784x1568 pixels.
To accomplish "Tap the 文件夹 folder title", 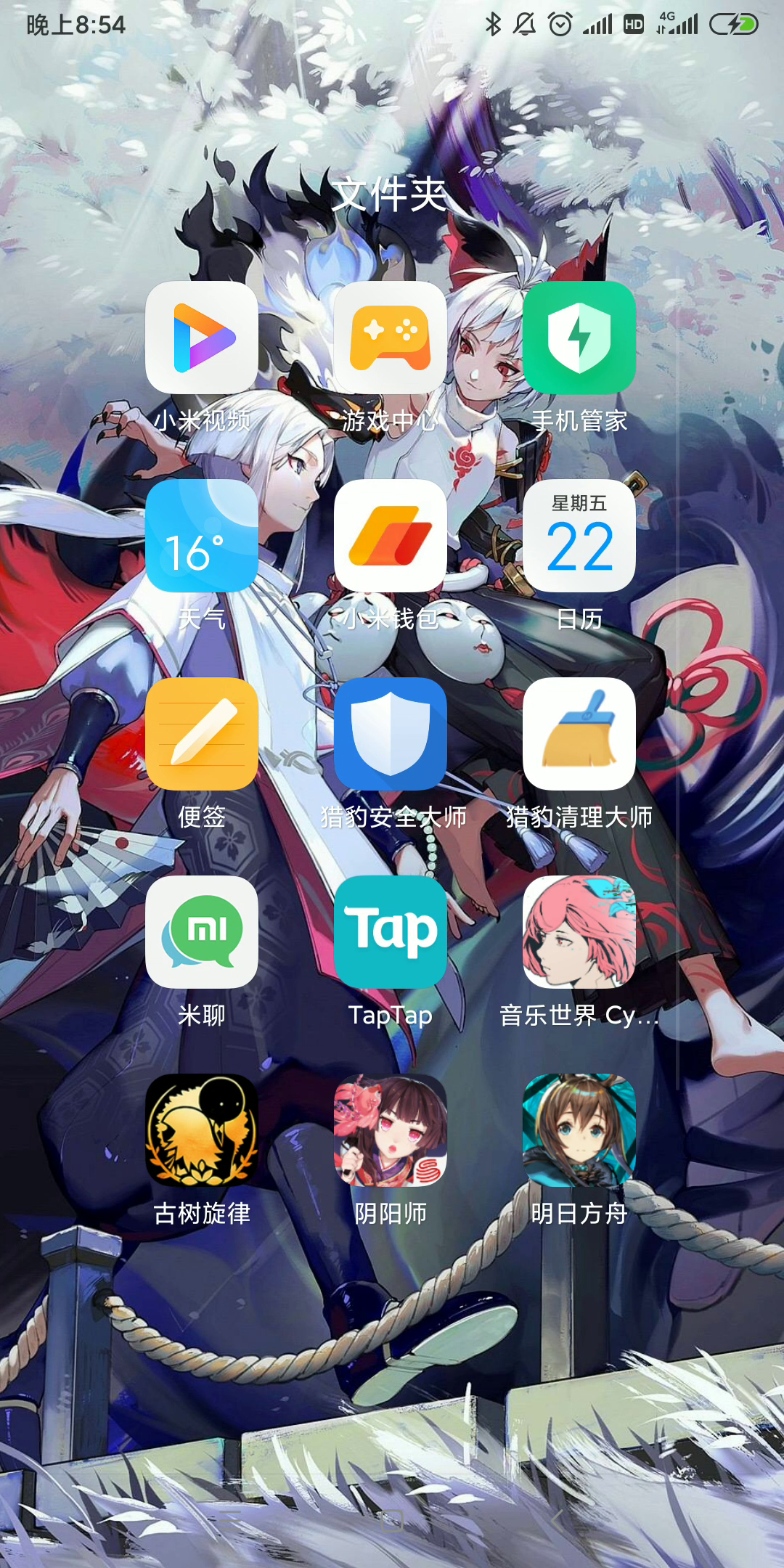I will [390, 195].
